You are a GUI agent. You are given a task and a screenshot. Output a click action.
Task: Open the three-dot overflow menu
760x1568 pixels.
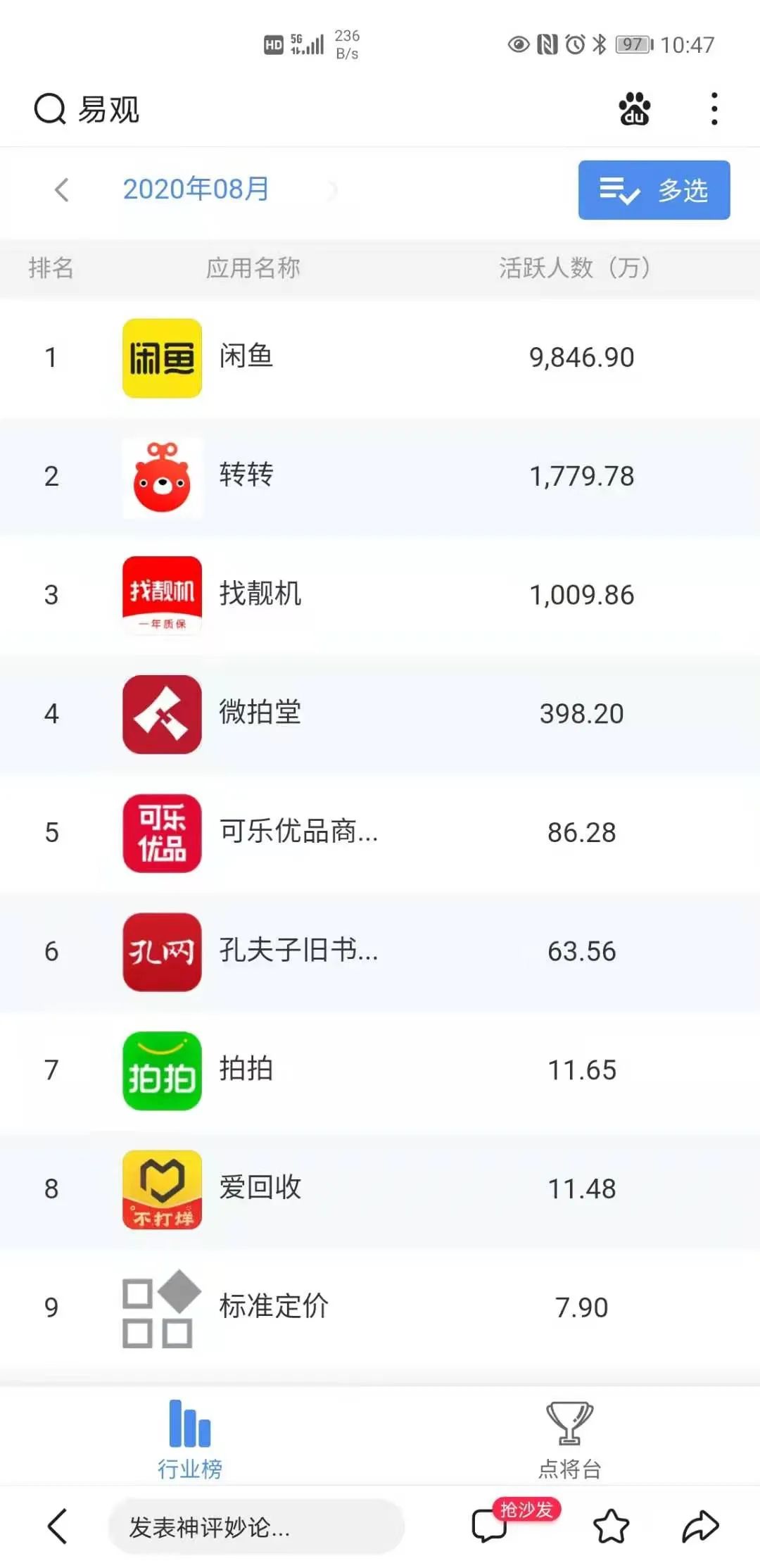(x=714, y=109)
